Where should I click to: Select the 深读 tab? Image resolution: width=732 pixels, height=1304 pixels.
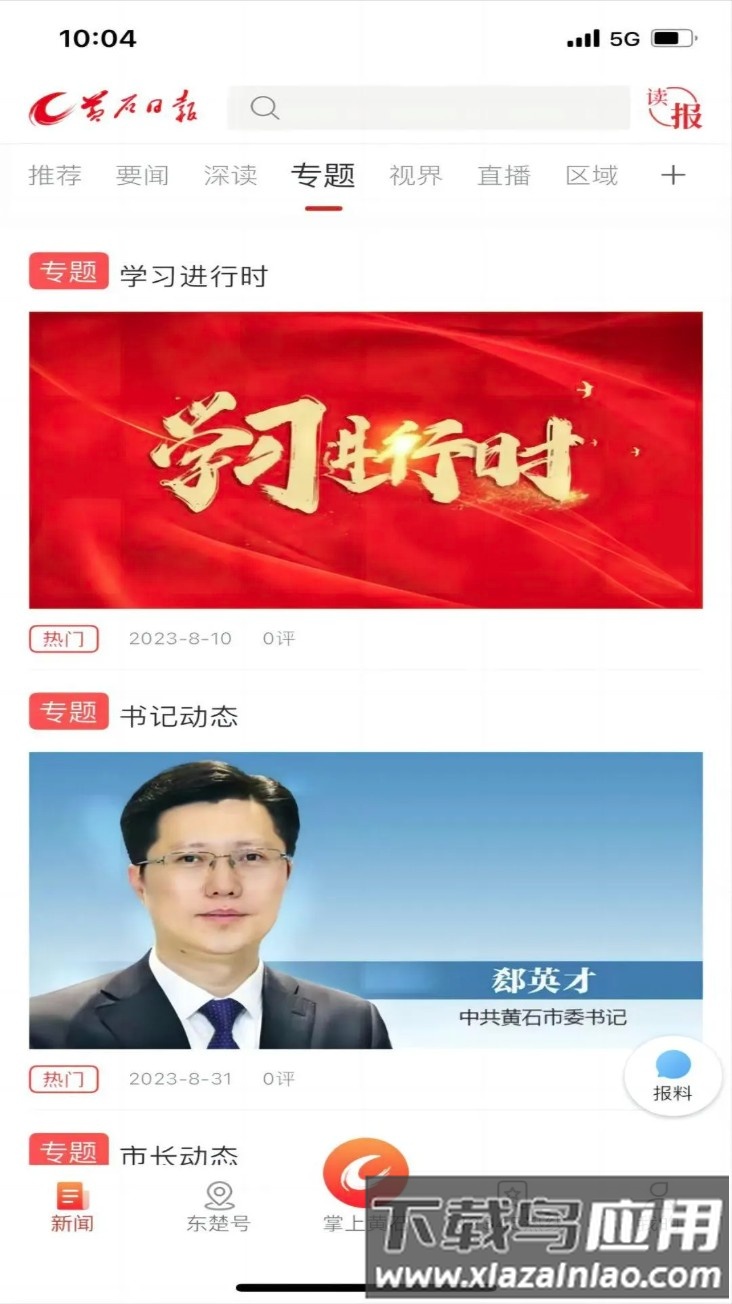coord(230,176)
